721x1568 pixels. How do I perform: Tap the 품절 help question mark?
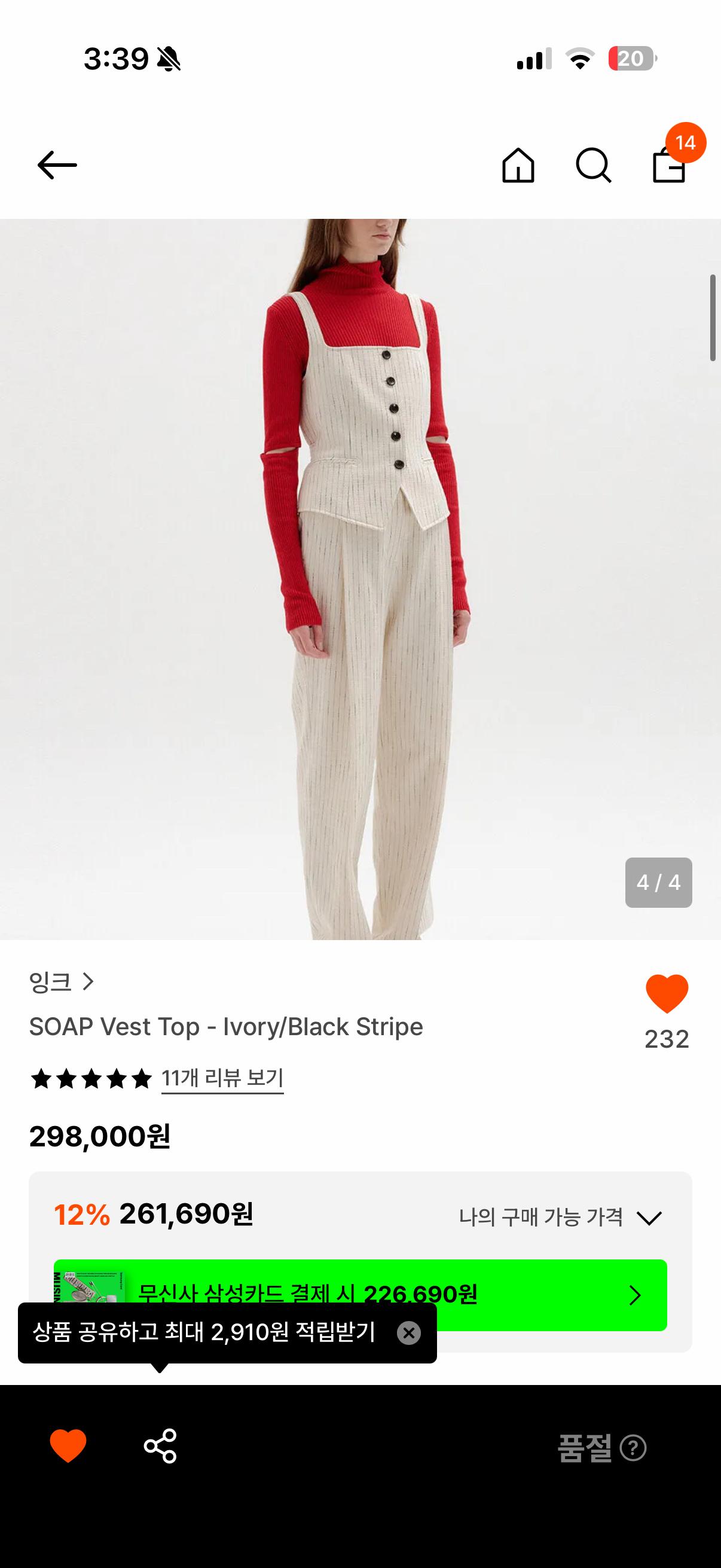(633, 1447)
